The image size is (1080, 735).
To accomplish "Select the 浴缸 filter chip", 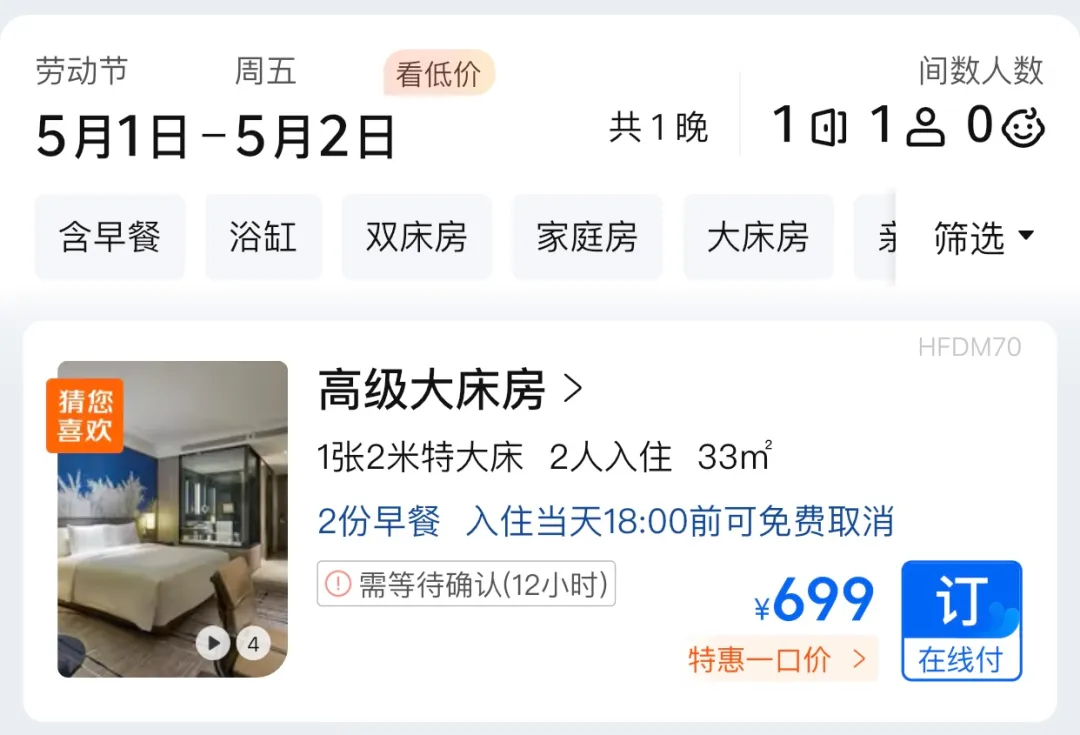I will tap(263, 238).
